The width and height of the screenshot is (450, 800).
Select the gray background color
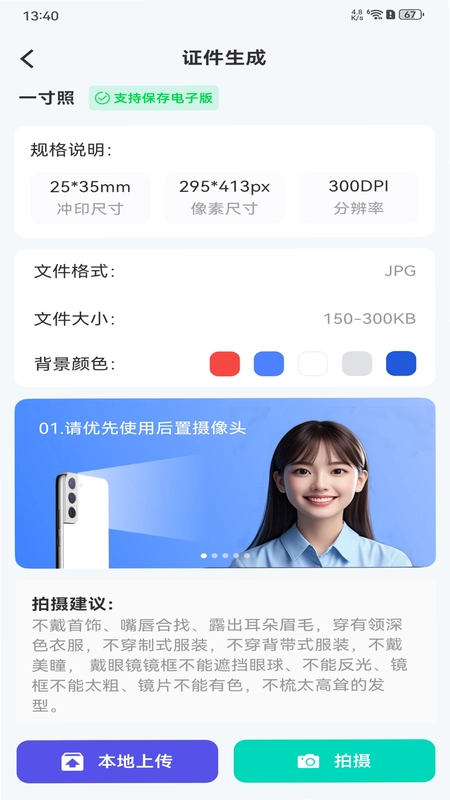coord(357,364)
